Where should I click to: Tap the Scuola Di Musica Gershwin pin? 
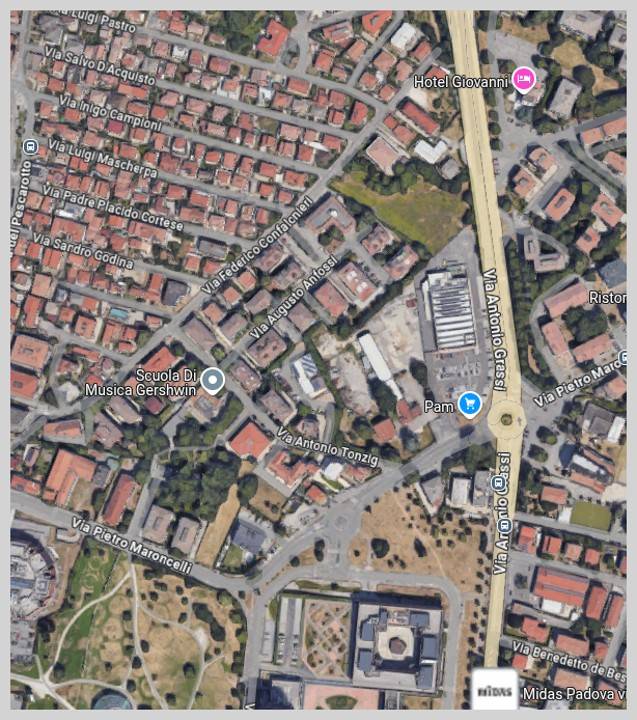click(212, 380)
